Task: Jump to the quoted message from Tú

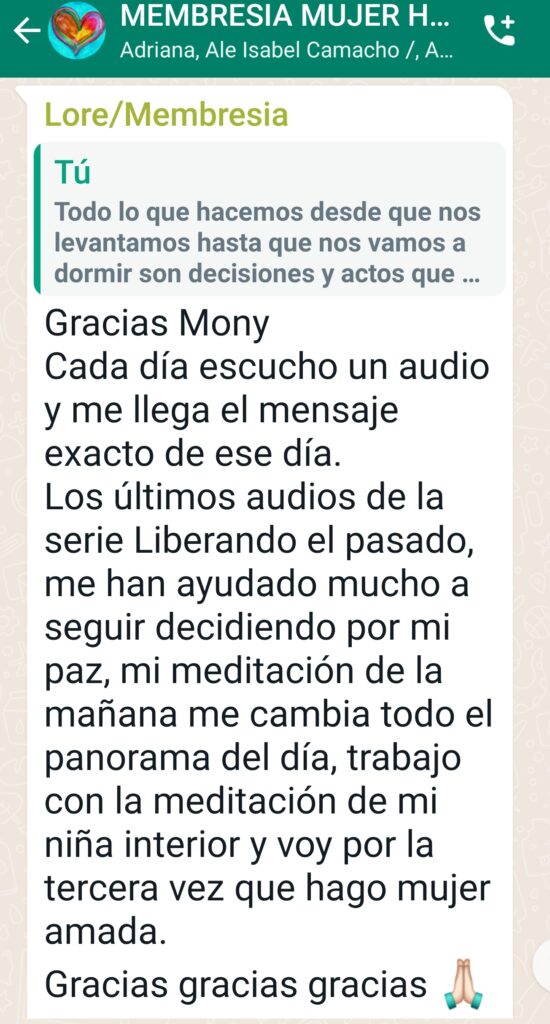Action: click(270, 219)
